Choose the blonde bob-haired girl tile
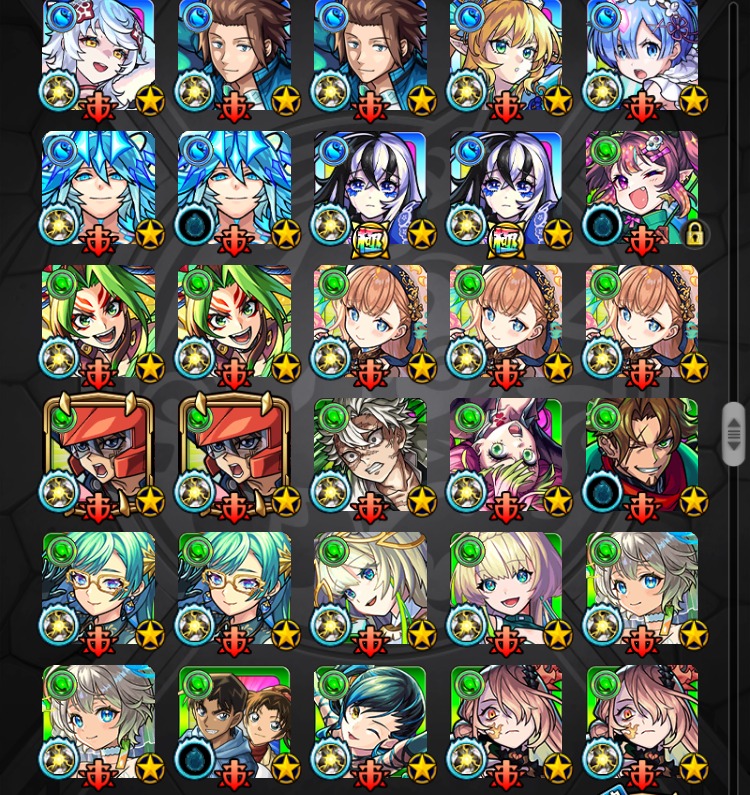This screenshot has height=795, width=750. tap(506, 588)
